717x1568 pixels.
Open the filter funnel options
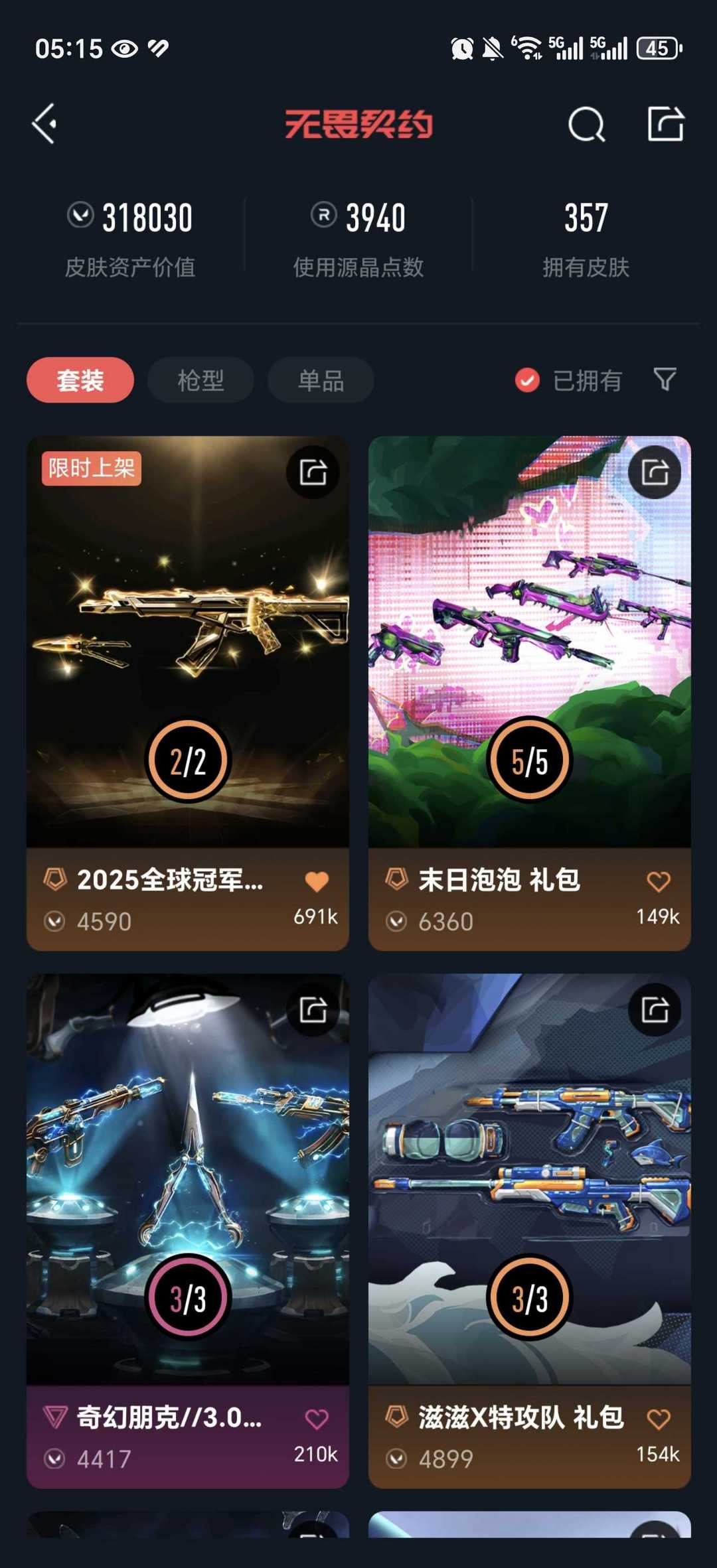pos(665,380)
